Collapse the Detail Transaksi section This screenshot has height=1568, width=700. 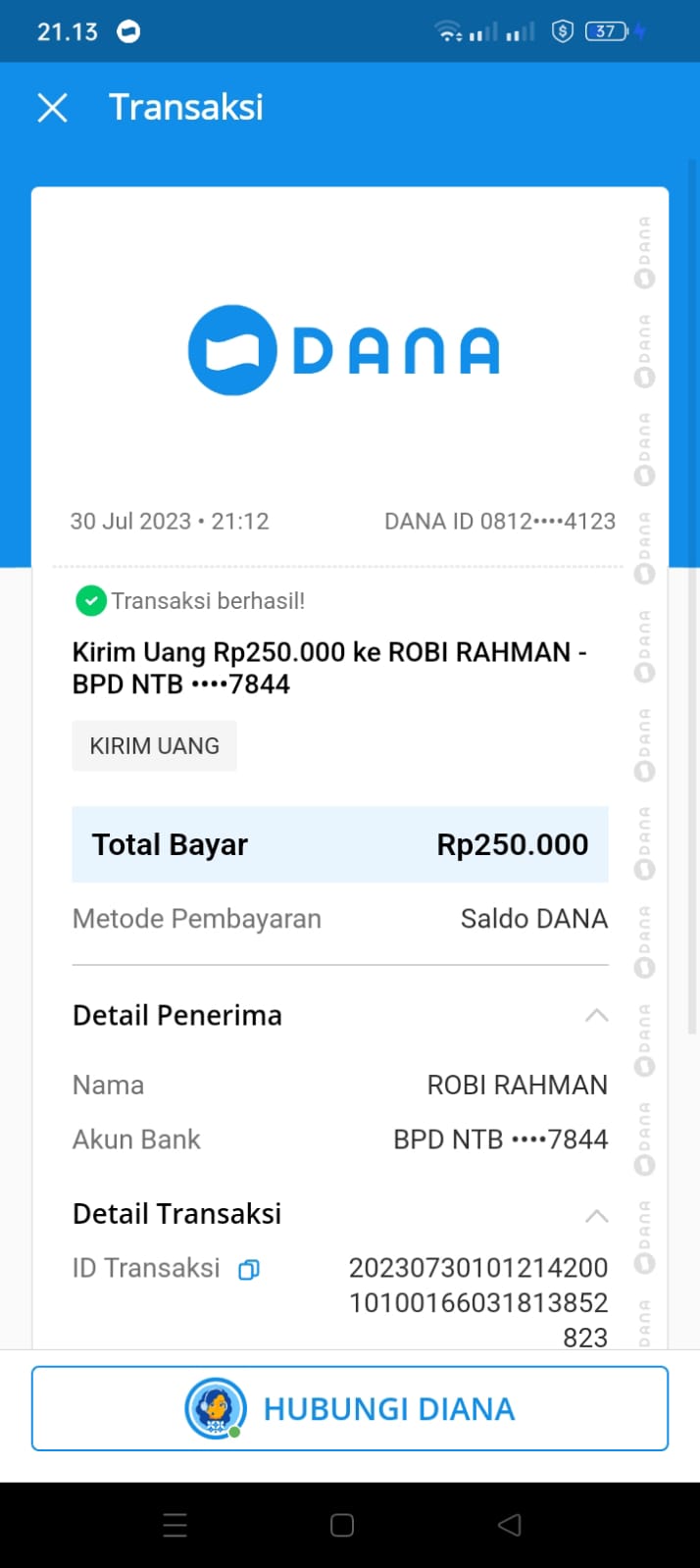pyautogui.click(x=596, y=1216)
